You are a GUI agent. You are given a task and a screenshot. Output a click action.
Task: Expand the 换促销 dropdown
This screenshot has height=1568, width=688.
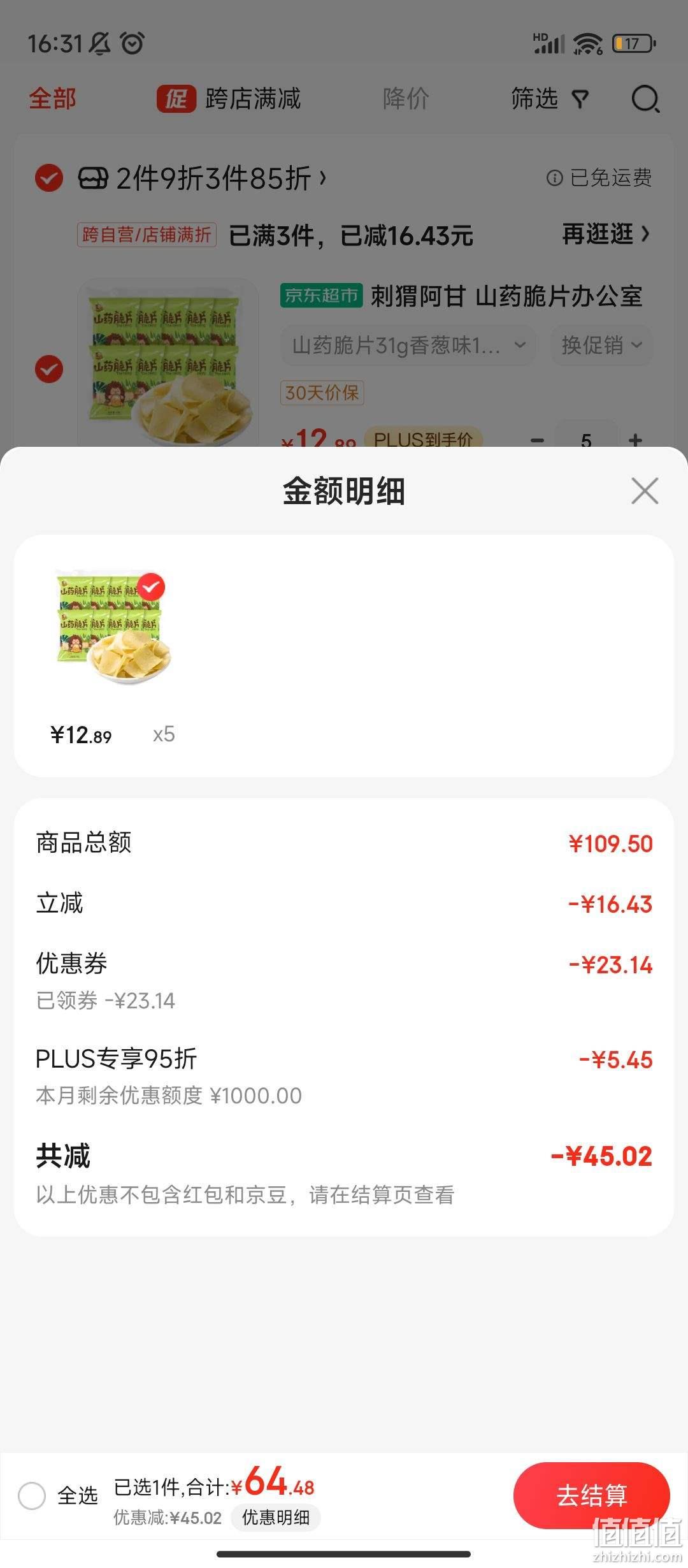pos(601,345)
